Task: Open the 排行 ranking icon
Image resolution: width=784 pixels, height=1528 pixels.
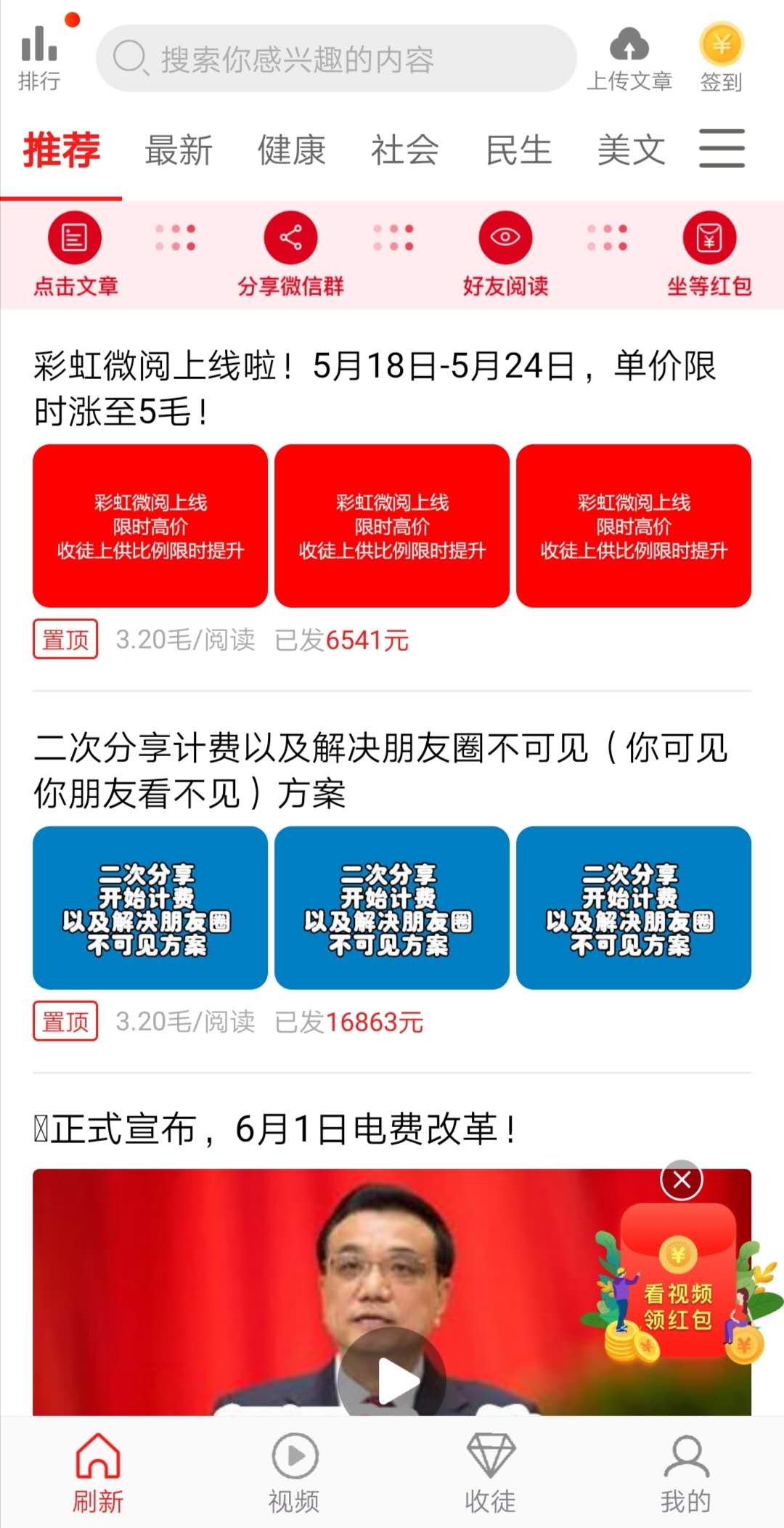Action: 39,58
